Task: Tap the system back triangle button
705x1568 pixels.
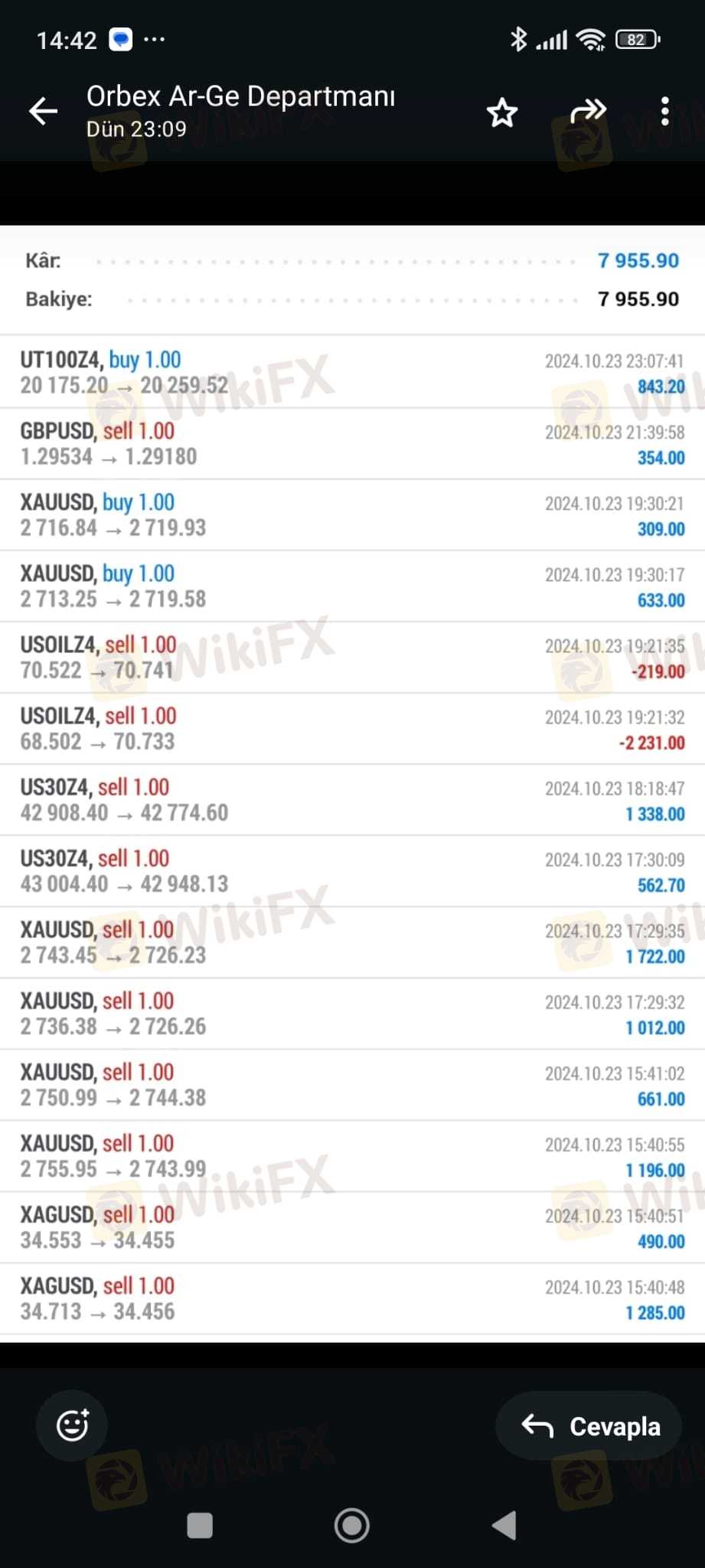Action: [504, 1525]
